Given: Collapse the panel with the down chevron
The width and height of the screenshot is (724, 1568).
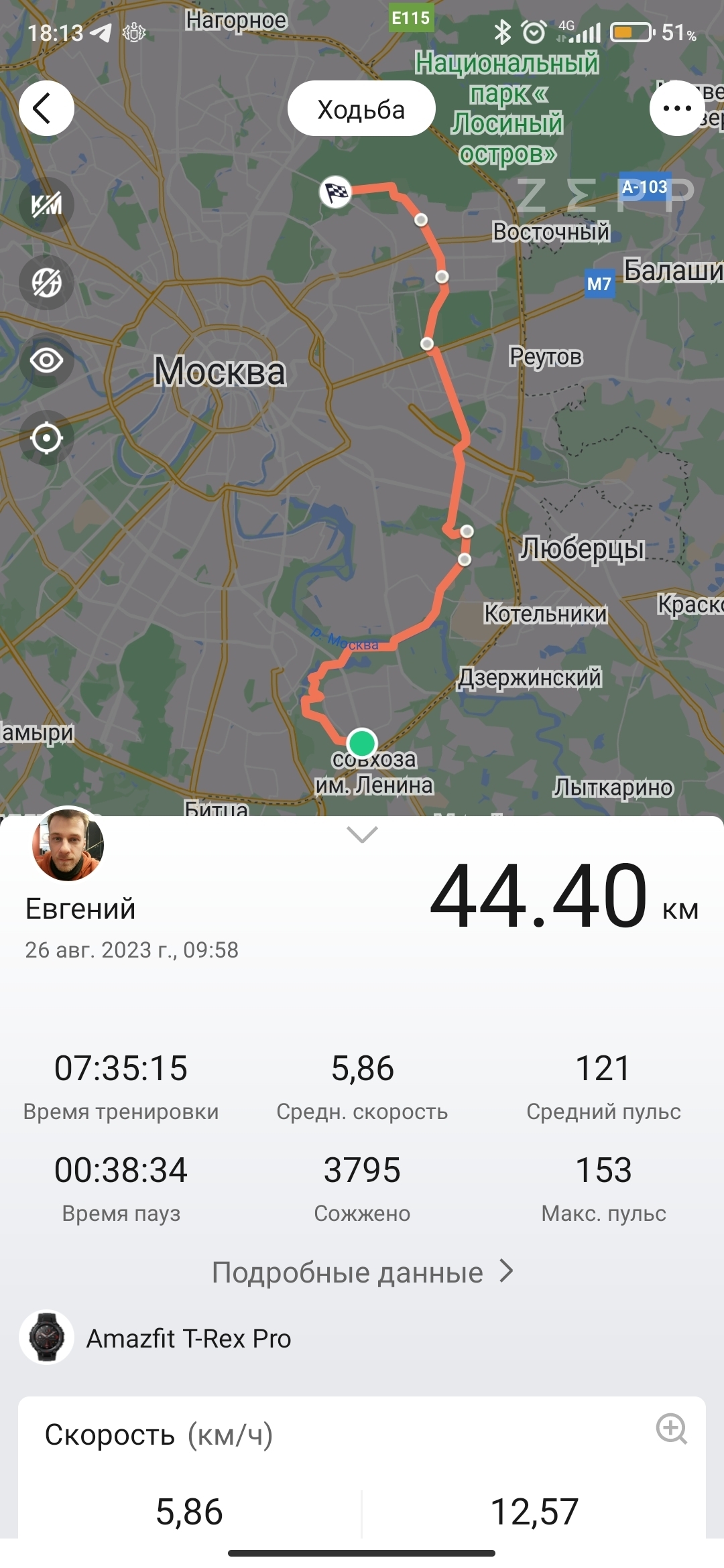Looking at the screenshot, I should pyautogui.click(x=362, y=834).
